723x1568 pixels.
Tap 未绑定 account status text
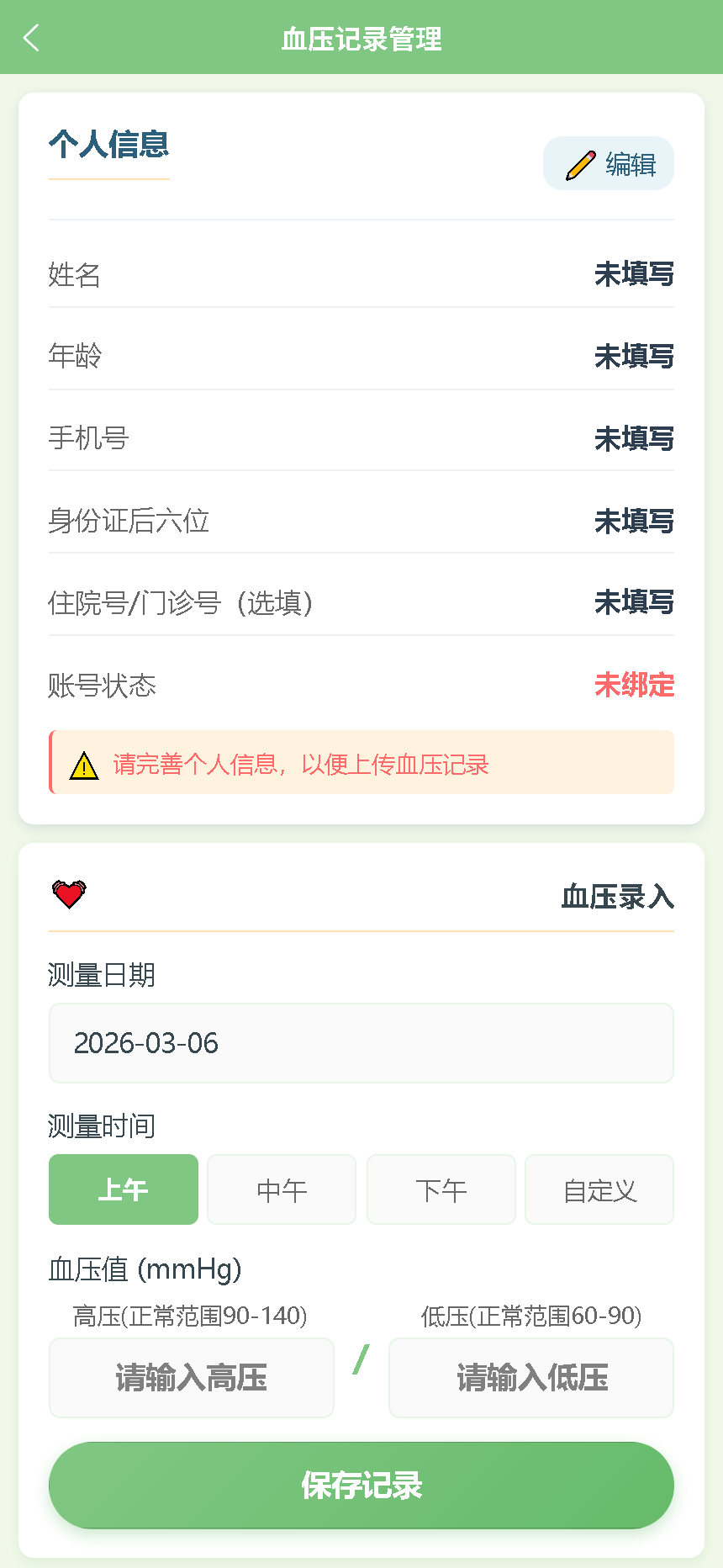click(635, 686)
